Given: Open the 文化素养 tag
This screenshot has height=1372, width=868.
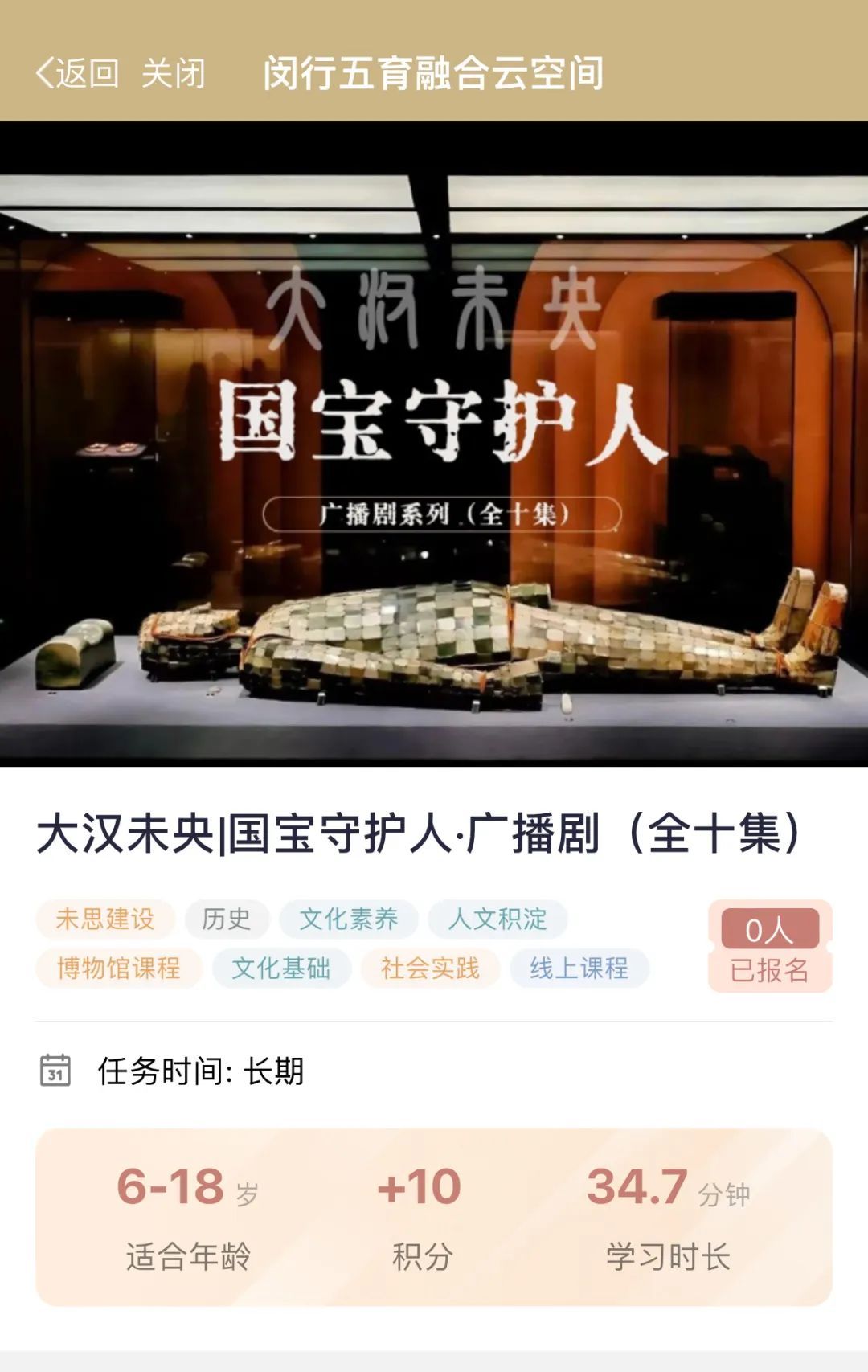Looking at the screenshot, I should point(349,919).
